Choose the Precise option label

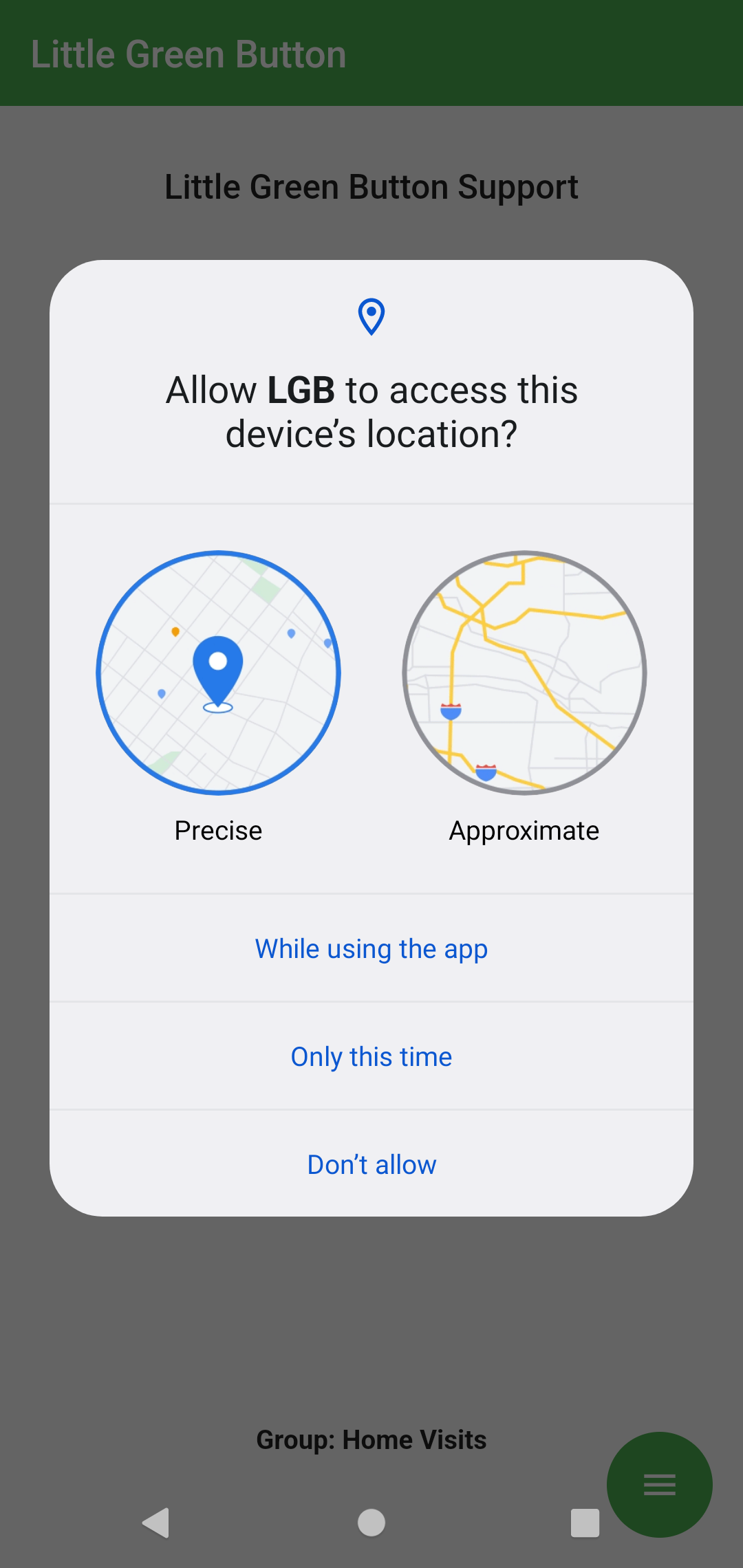pos(218,830)
